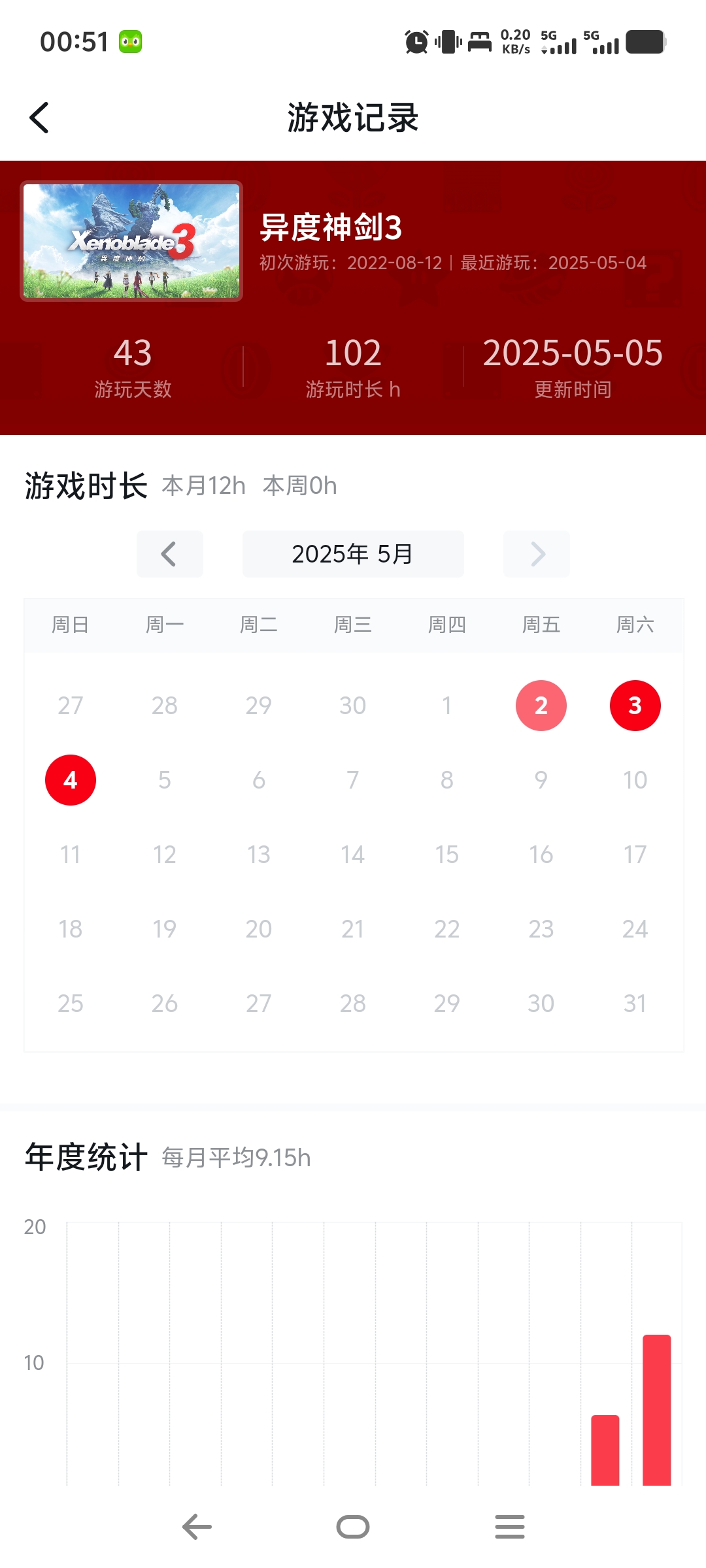
Task: Tap the system back button
Action: (197, 1527)
